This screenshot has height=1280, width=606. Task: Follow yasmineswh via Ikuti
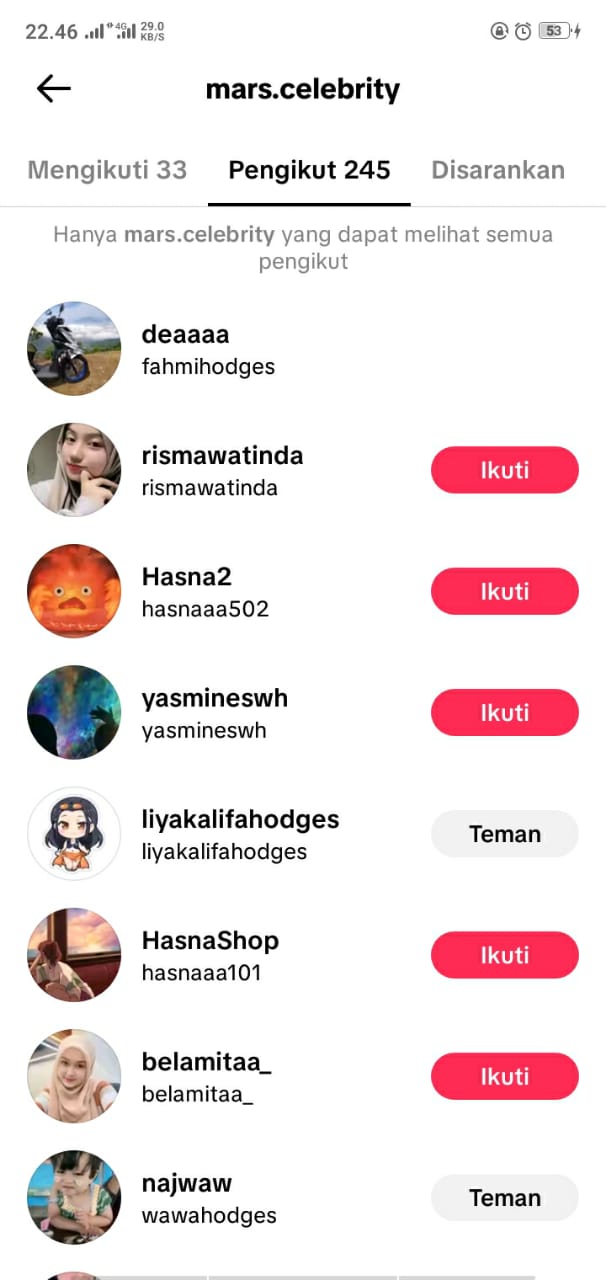[x=504, y=713]
